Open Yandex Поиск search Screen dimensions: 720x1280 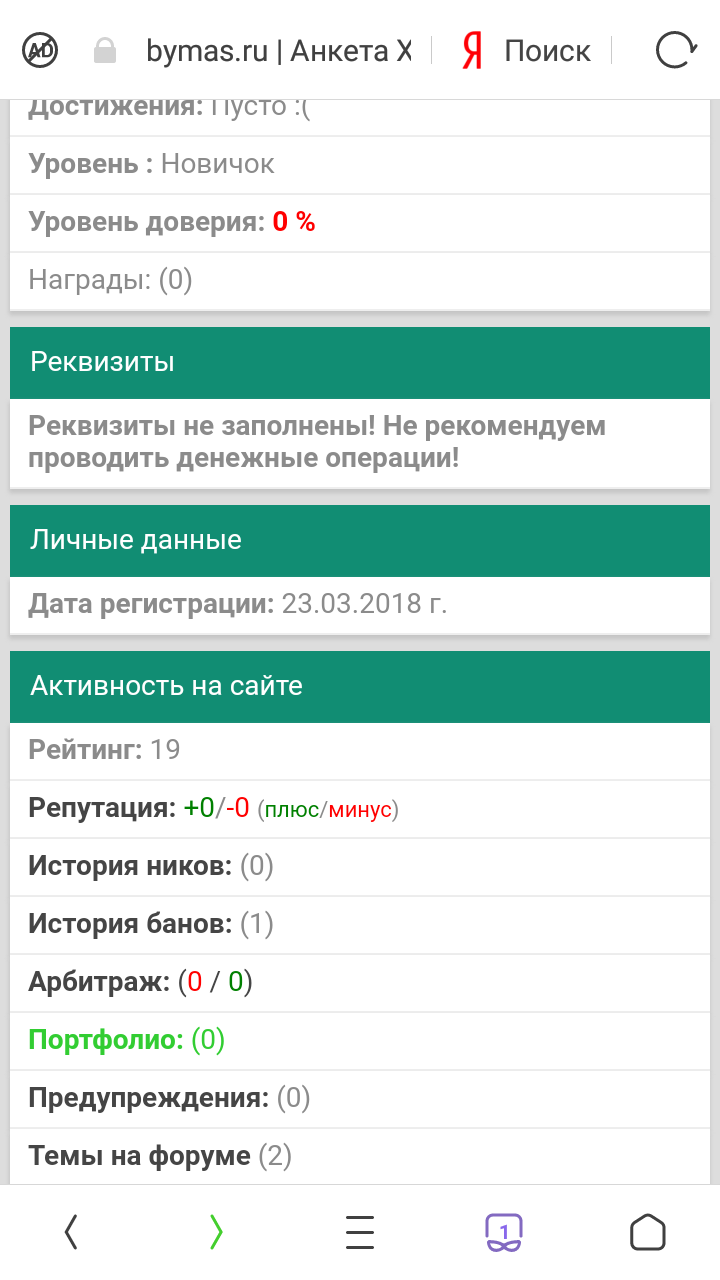click(x=527, y=51)
